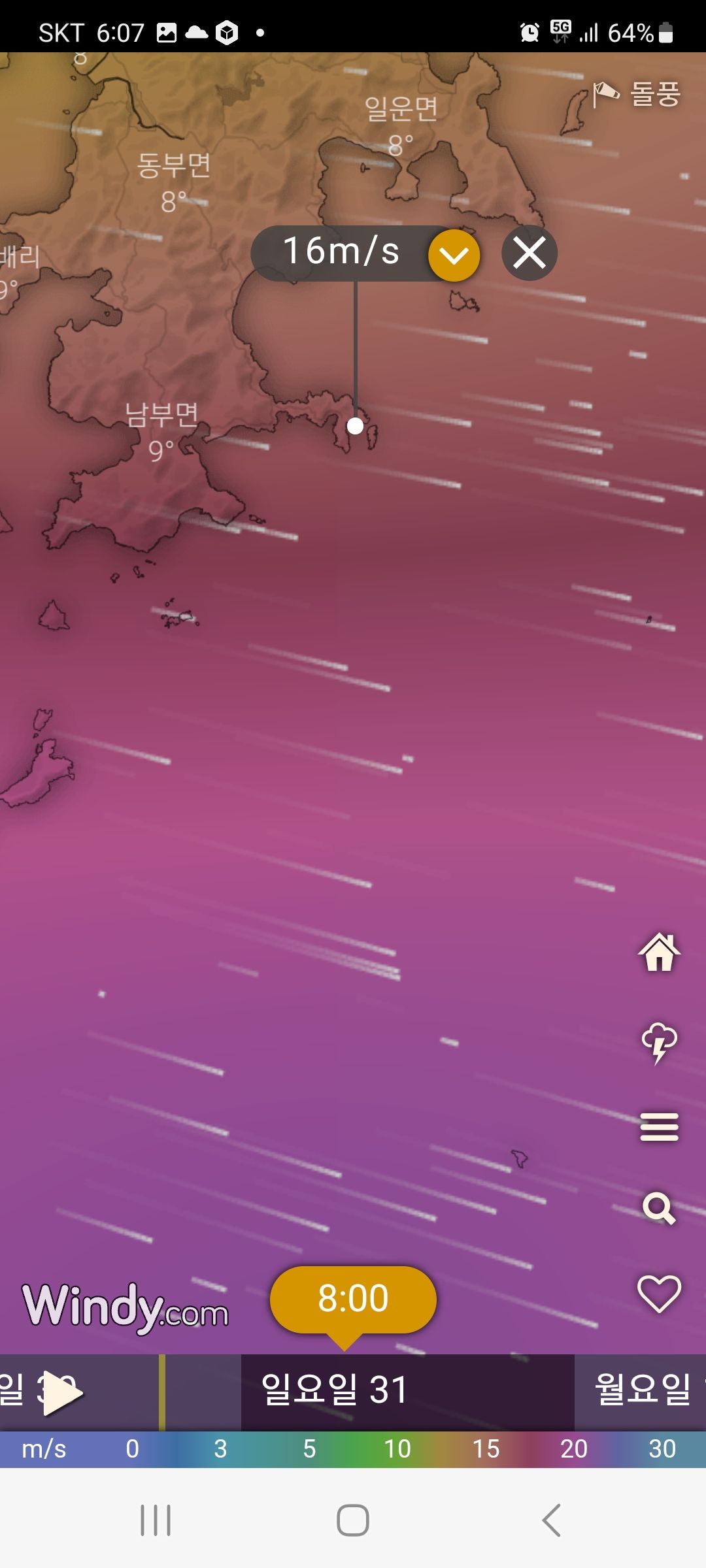Tap the 남부면 location label
The height and width of the screenshot is (1568, 706).
161,416
